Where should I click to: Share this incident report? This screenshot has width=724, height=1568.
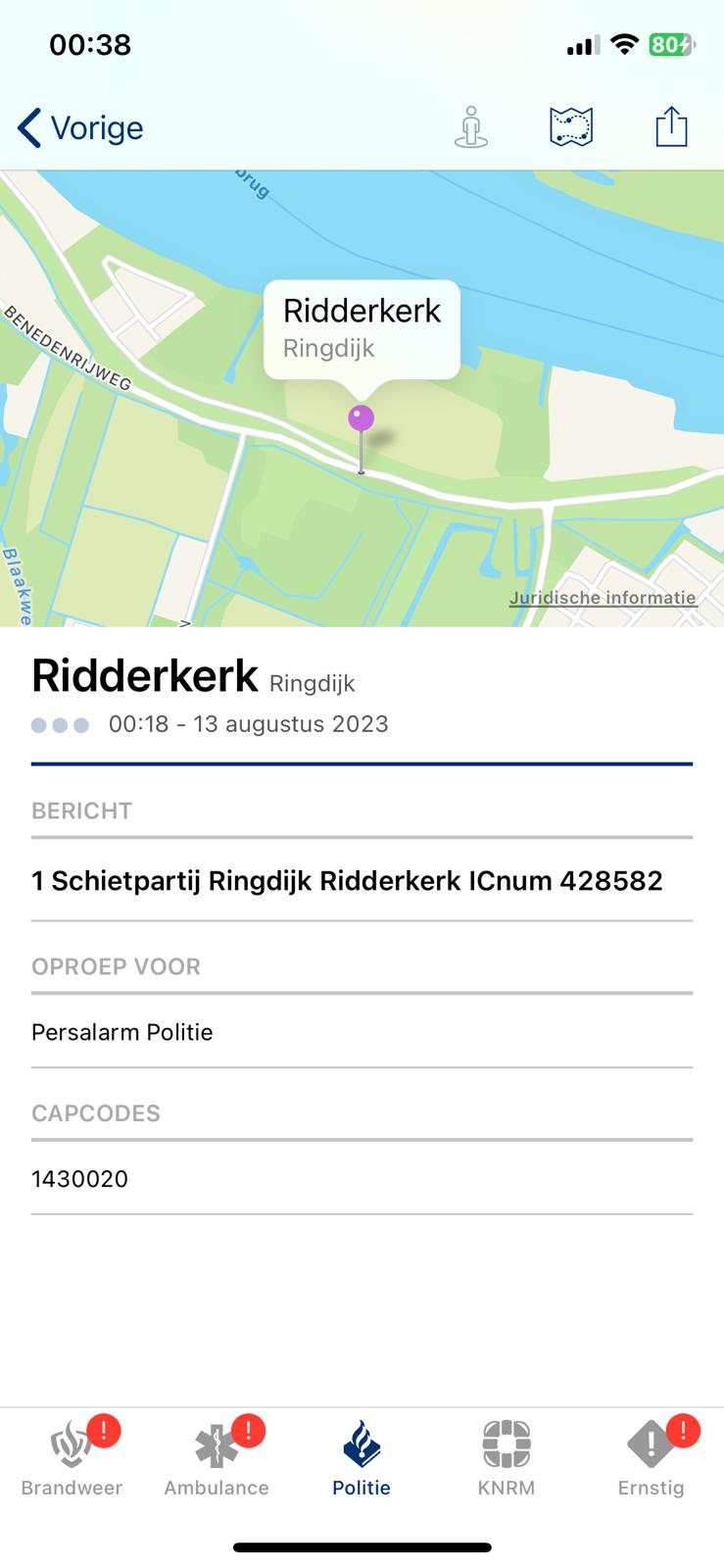[x=671, y=127]
